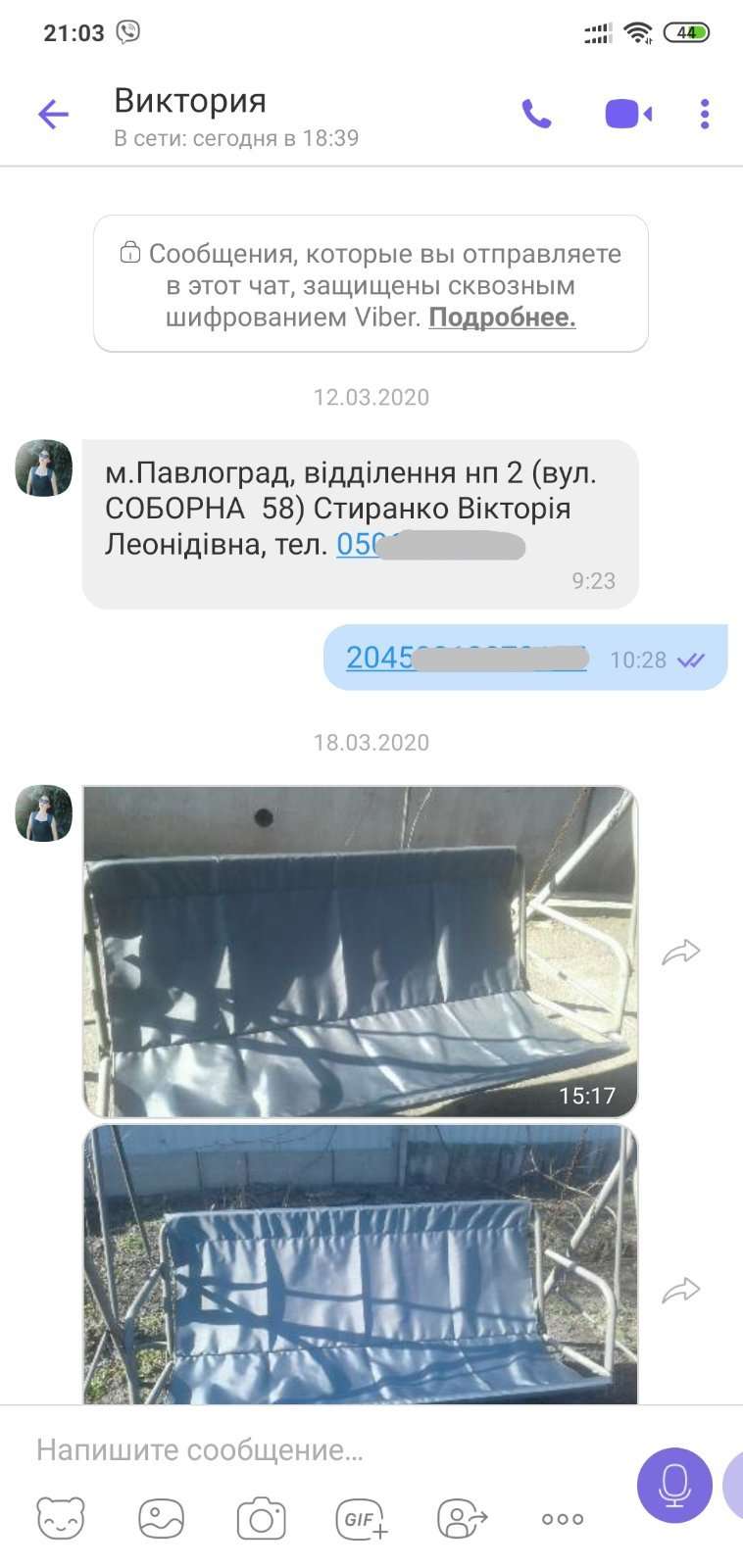Open the second swing photo

click(360, 1264)
